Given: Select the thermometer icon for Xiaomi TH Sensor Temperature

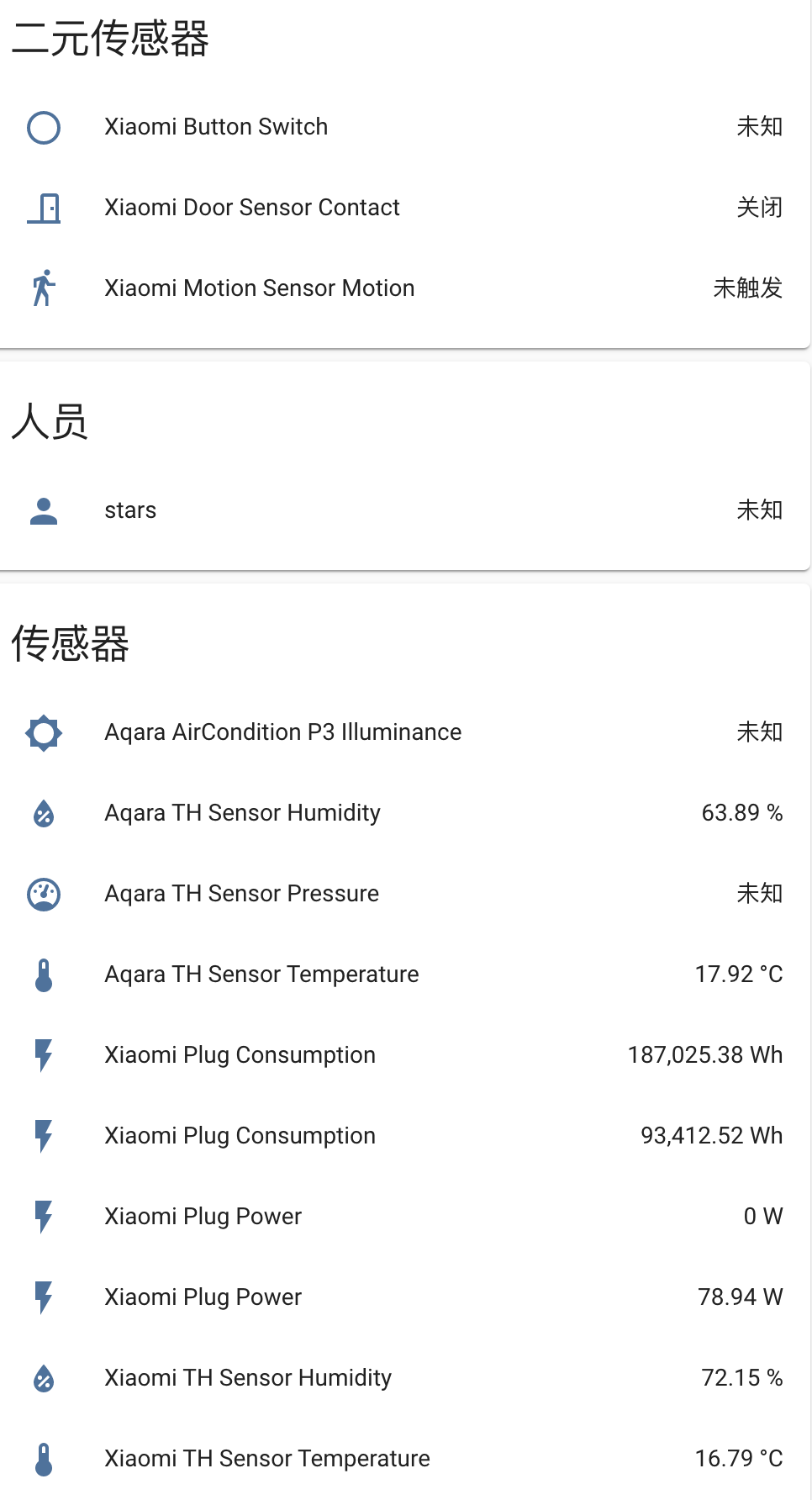Looking at the screenshot, I should pyautogui.click(x=43, y=1459).
